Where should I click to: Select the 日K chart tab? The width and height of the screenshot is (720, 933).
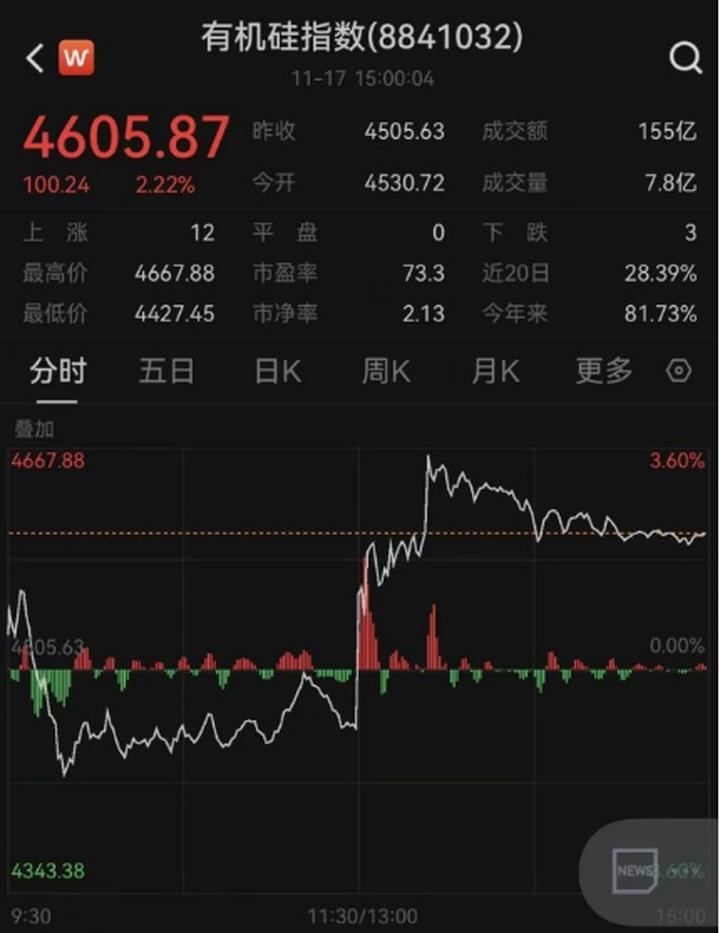pyautogui.click(x=277, y=372)
